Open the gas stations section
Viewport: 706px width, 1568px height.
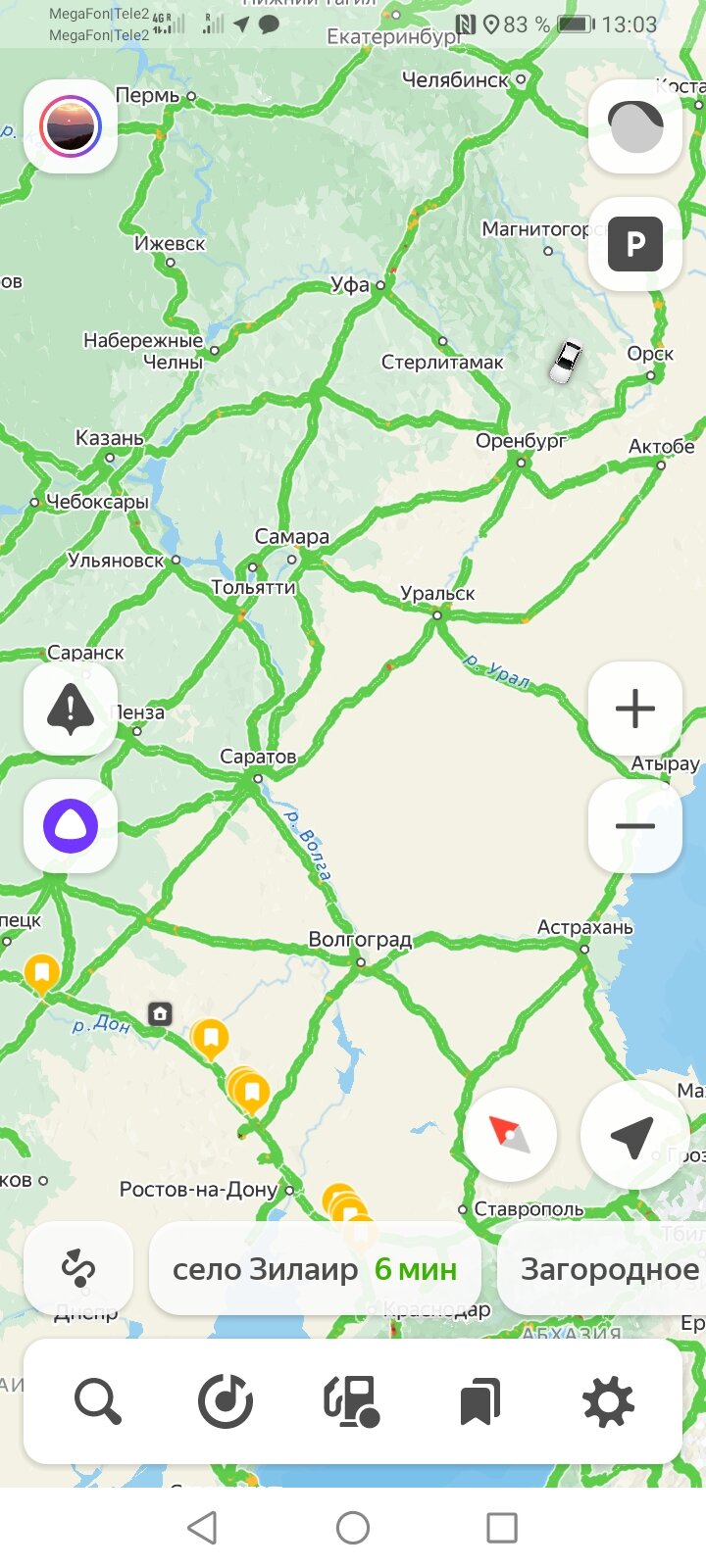pyautogui.click(x=352, y=1402)
